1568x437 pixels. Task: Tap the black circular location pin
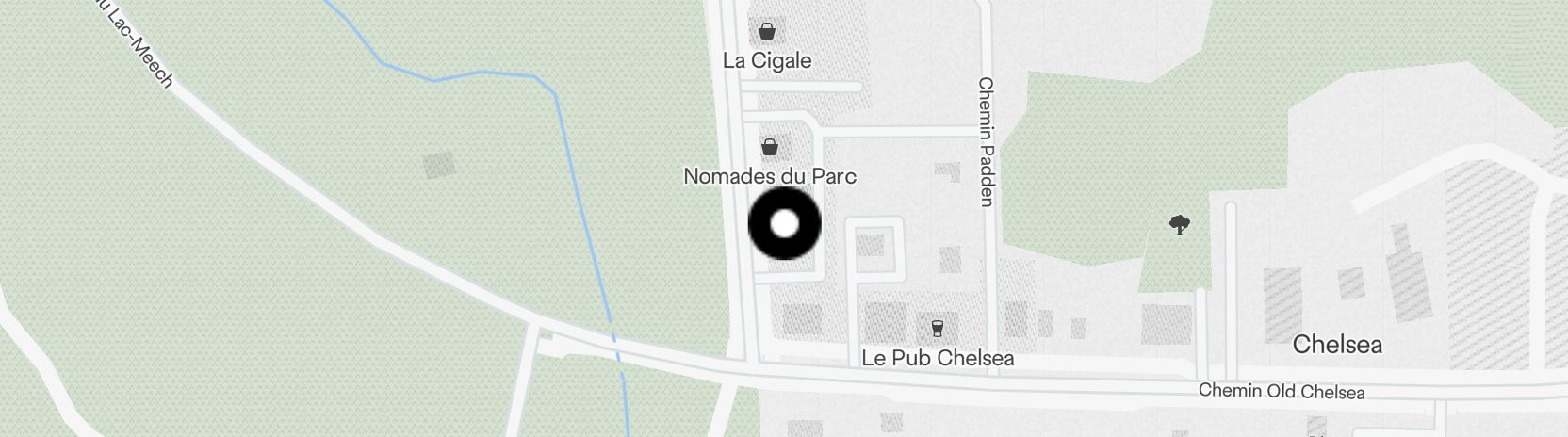pyautogui.click(x=784, y=224)
